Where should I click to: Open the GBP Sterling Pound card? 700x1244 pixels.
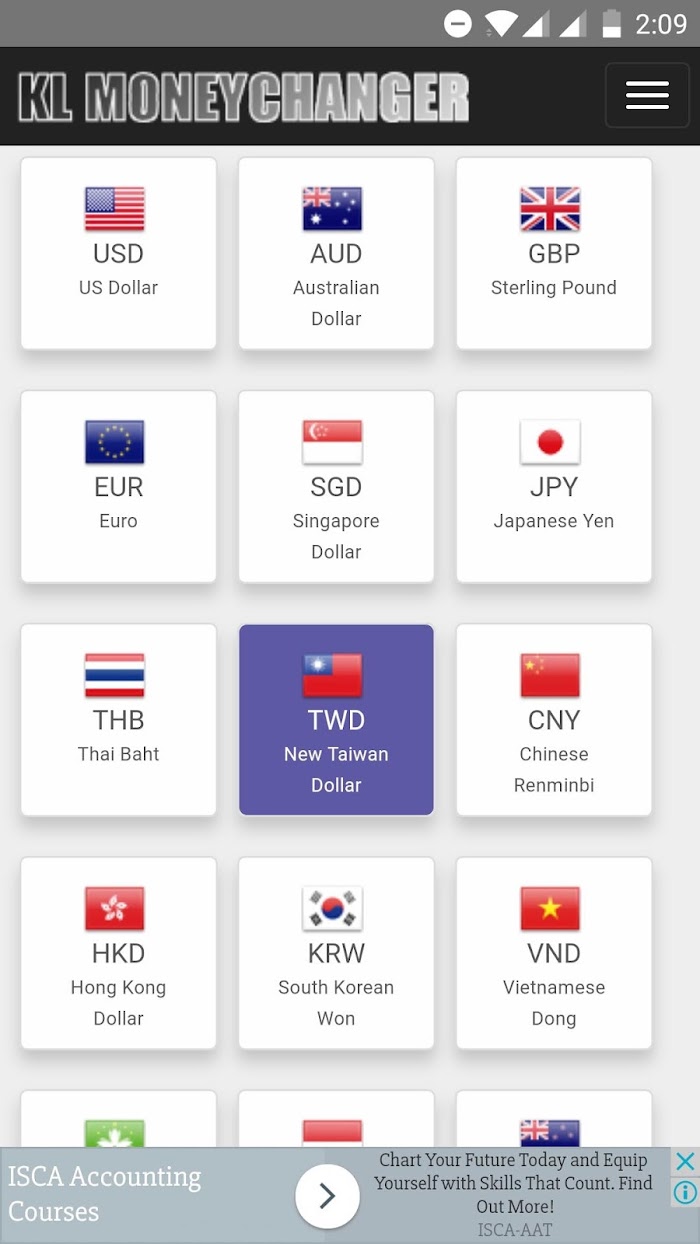(x=554, y=254)
